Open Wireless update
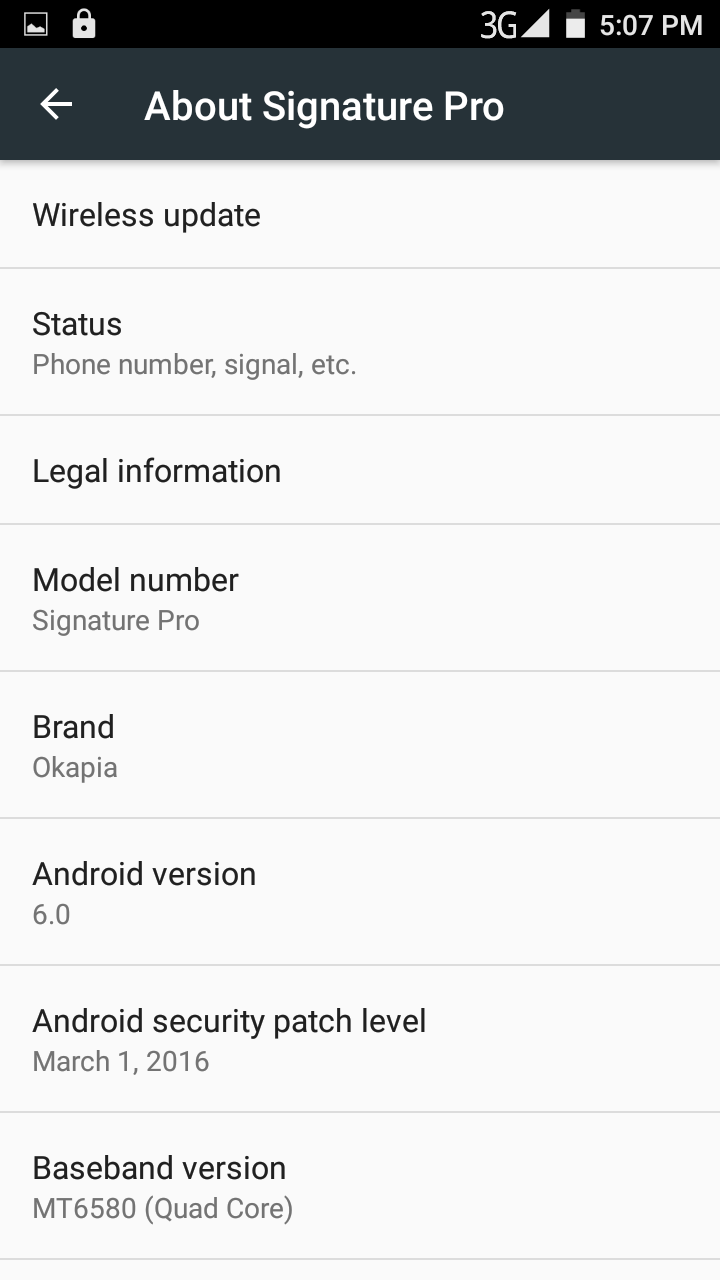 [x=360, y=215]
